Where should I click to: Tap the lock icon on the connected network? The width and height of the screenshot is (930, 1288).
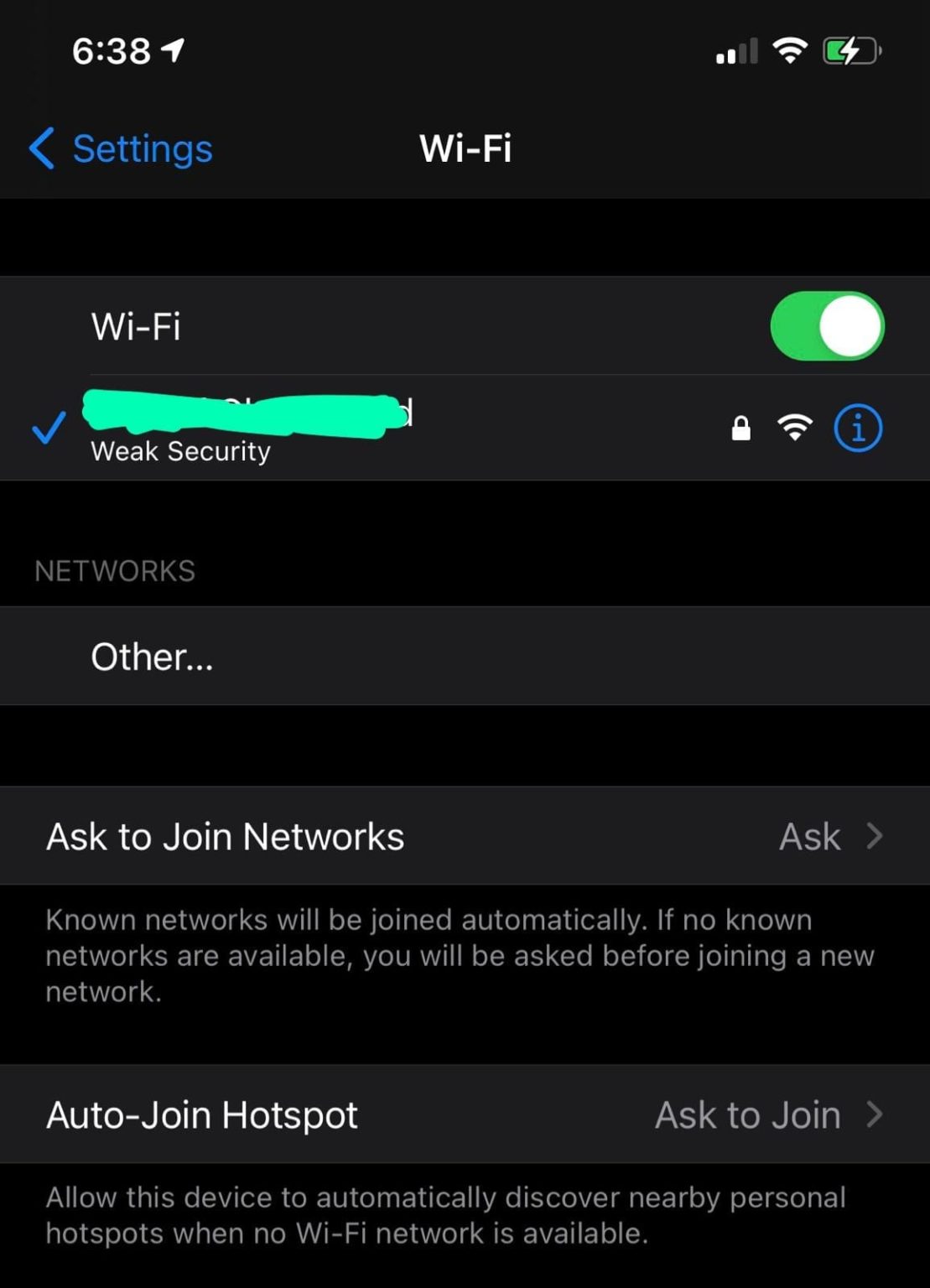click(740, 428)
